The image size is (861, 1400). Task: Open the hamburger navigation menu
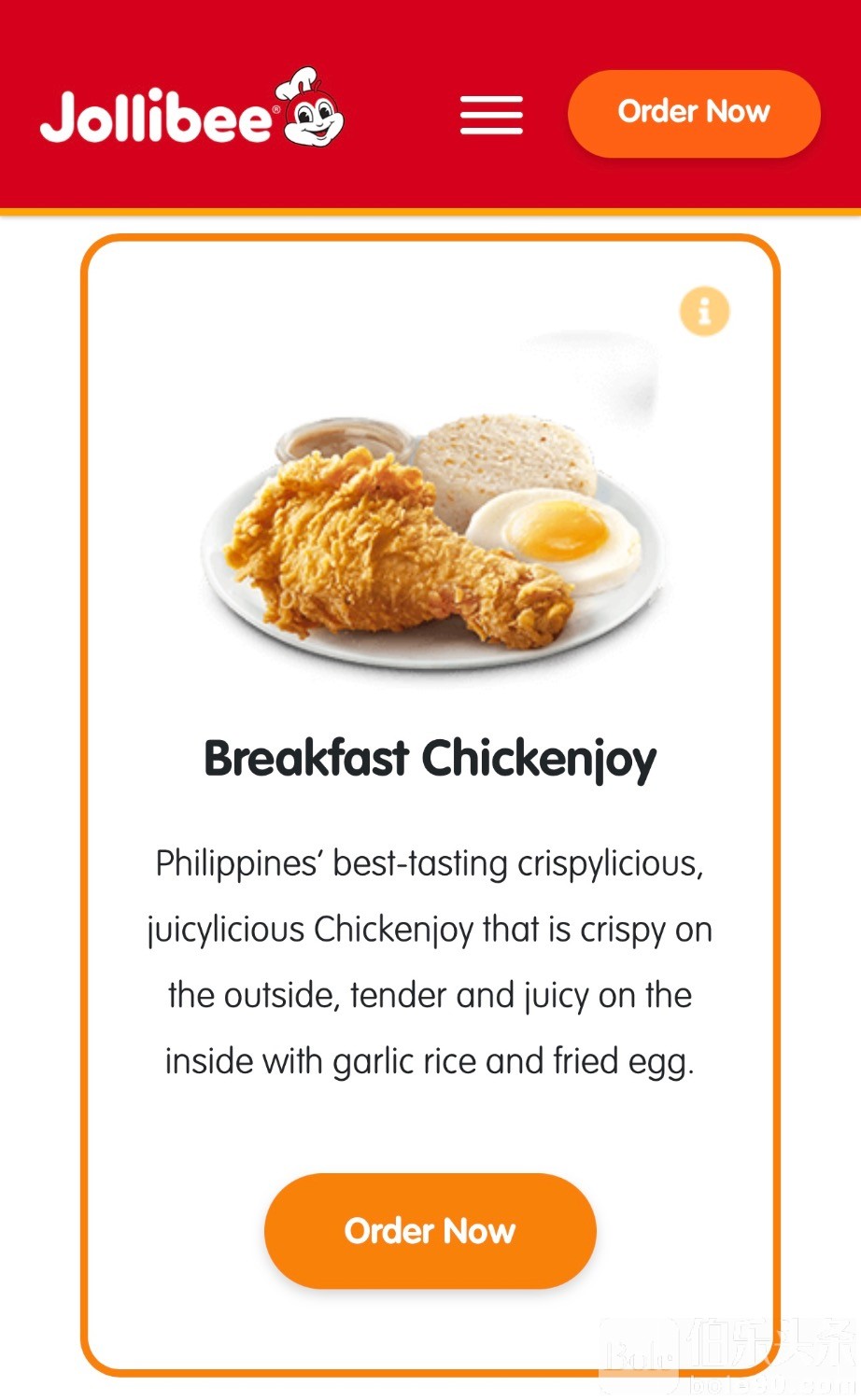(491, 116)
